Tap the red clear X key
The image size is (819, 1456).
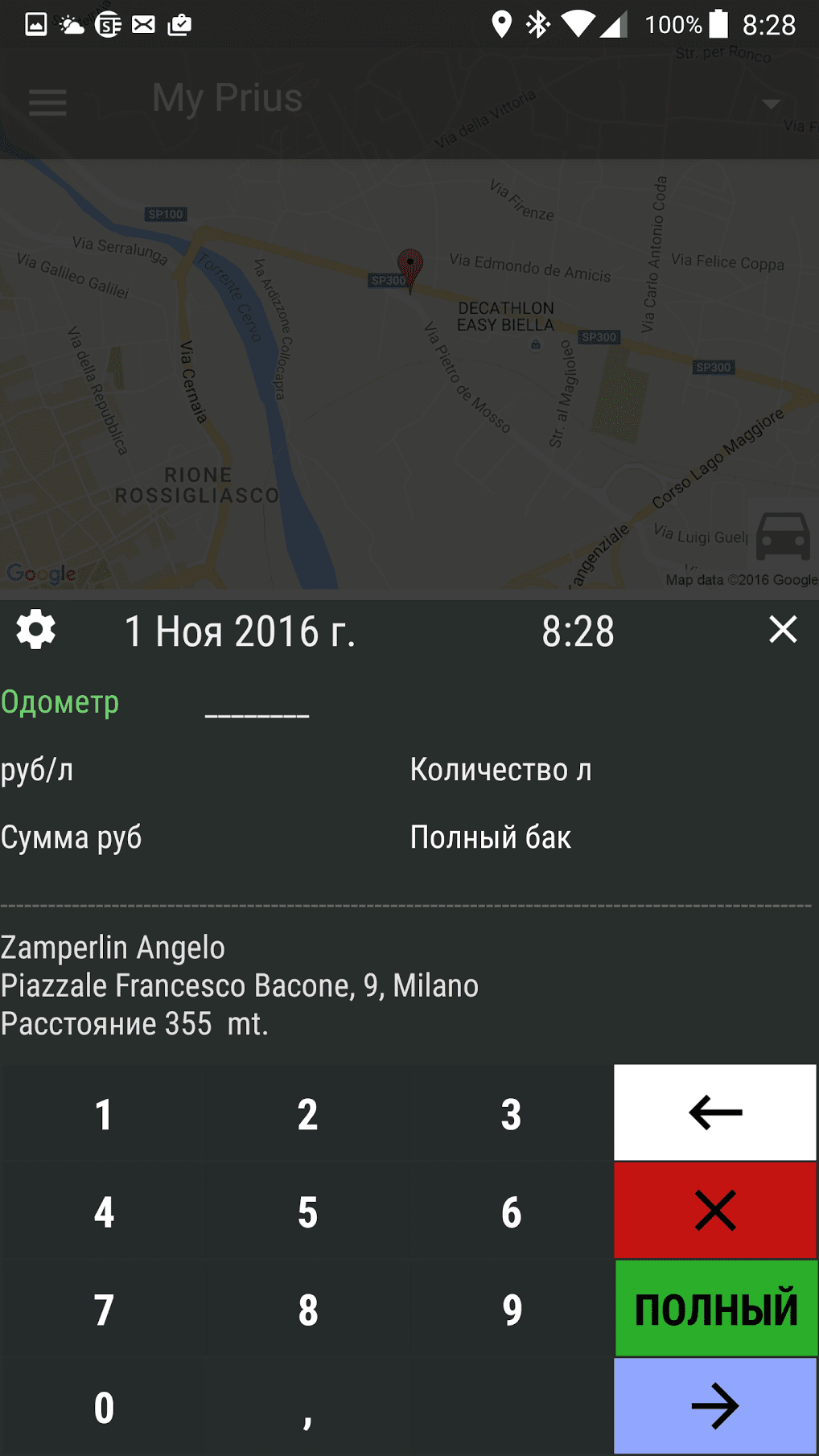tap(714, 1211)
